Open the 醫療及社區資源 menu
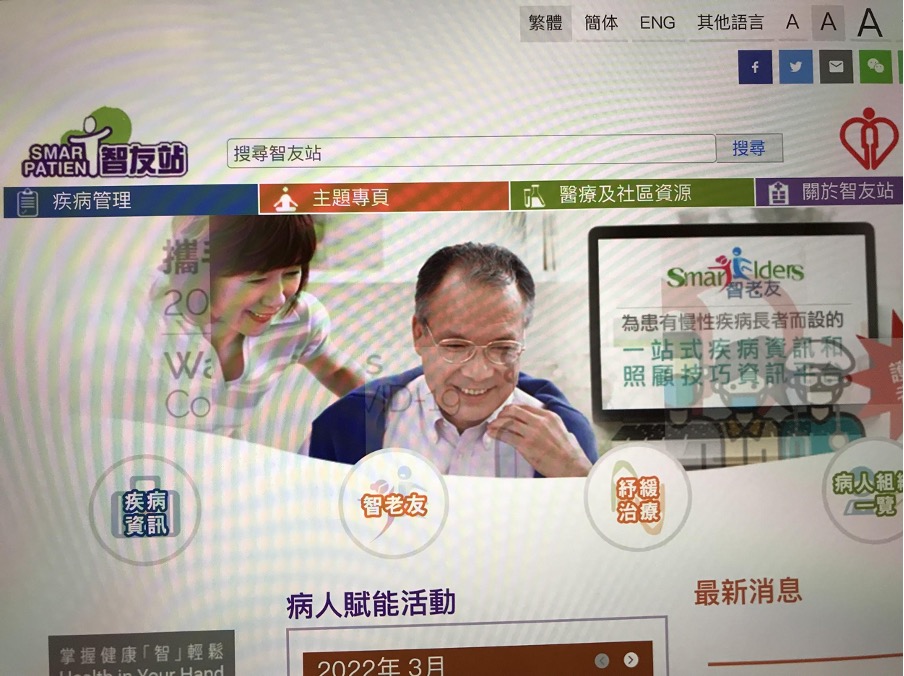Screen dimensions: 904x676 click(631, 194)
